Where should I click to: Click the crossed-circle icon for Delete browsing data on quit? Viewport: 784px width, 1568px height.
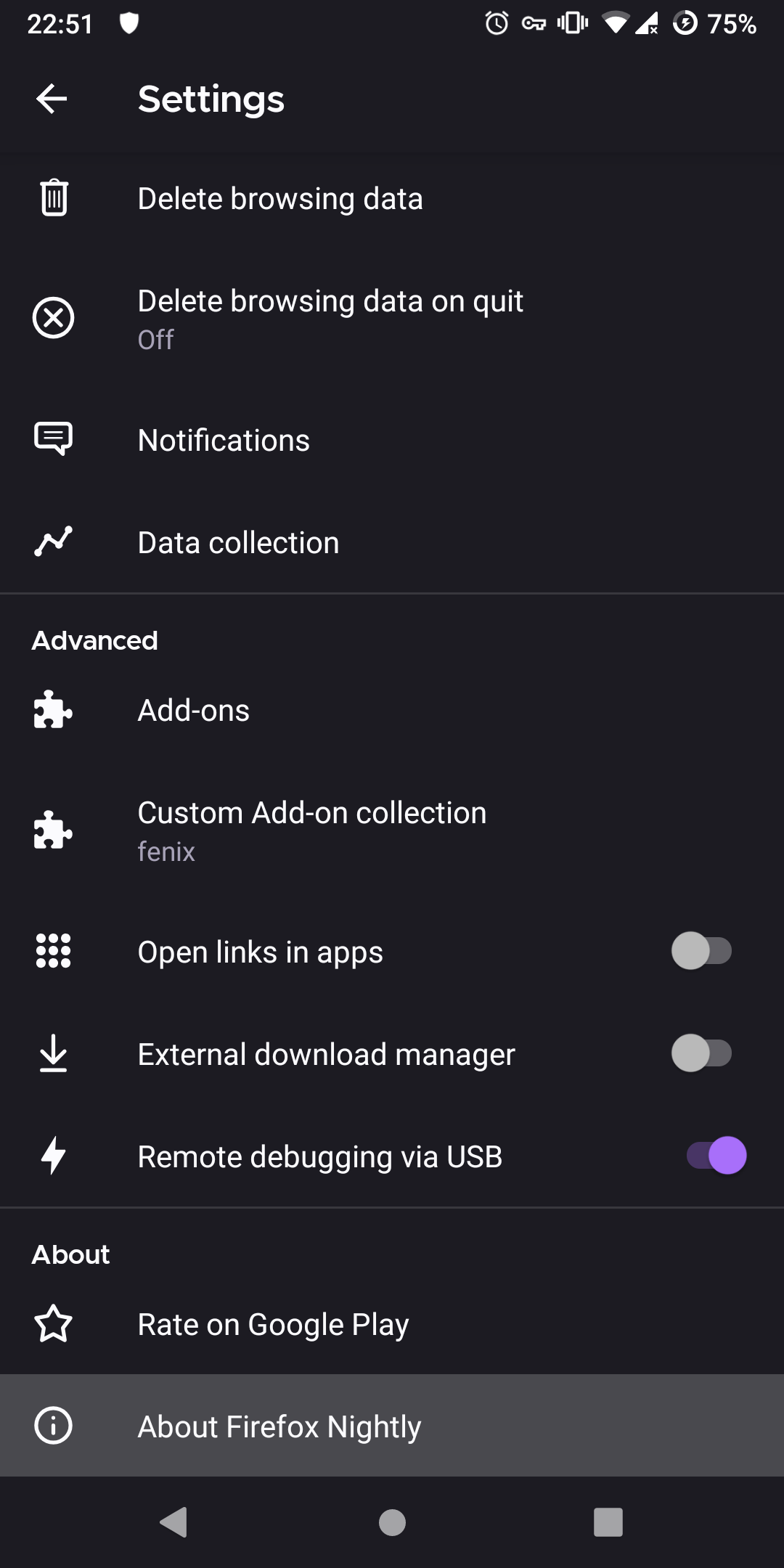point(52,317)
